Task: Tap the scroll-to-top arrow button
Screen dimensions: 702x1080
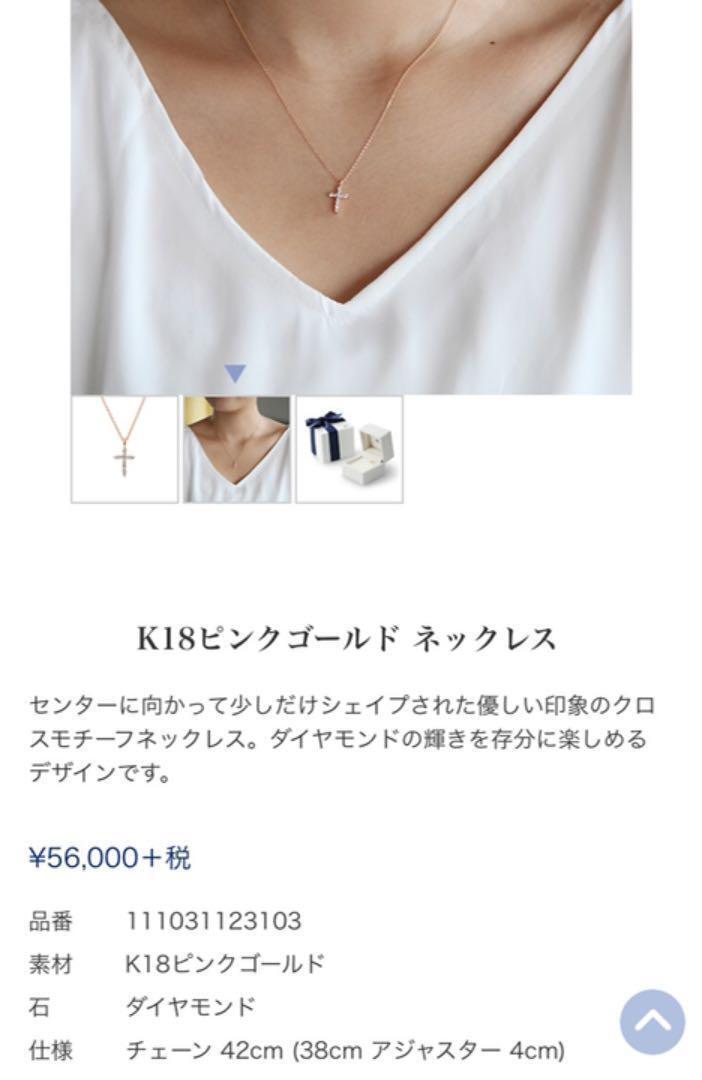Action: click(652, 1022)
